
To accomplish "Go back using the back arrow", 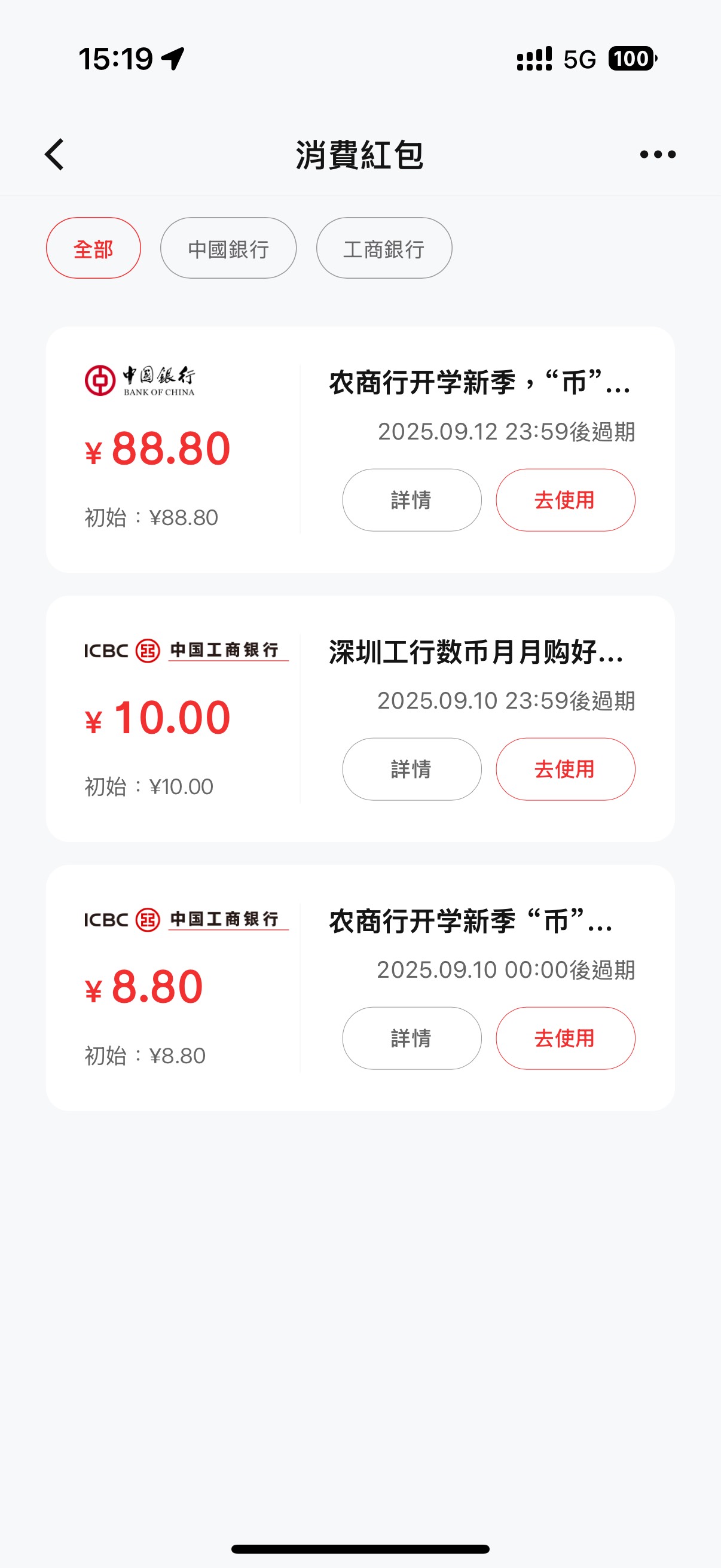I will 54,154.
